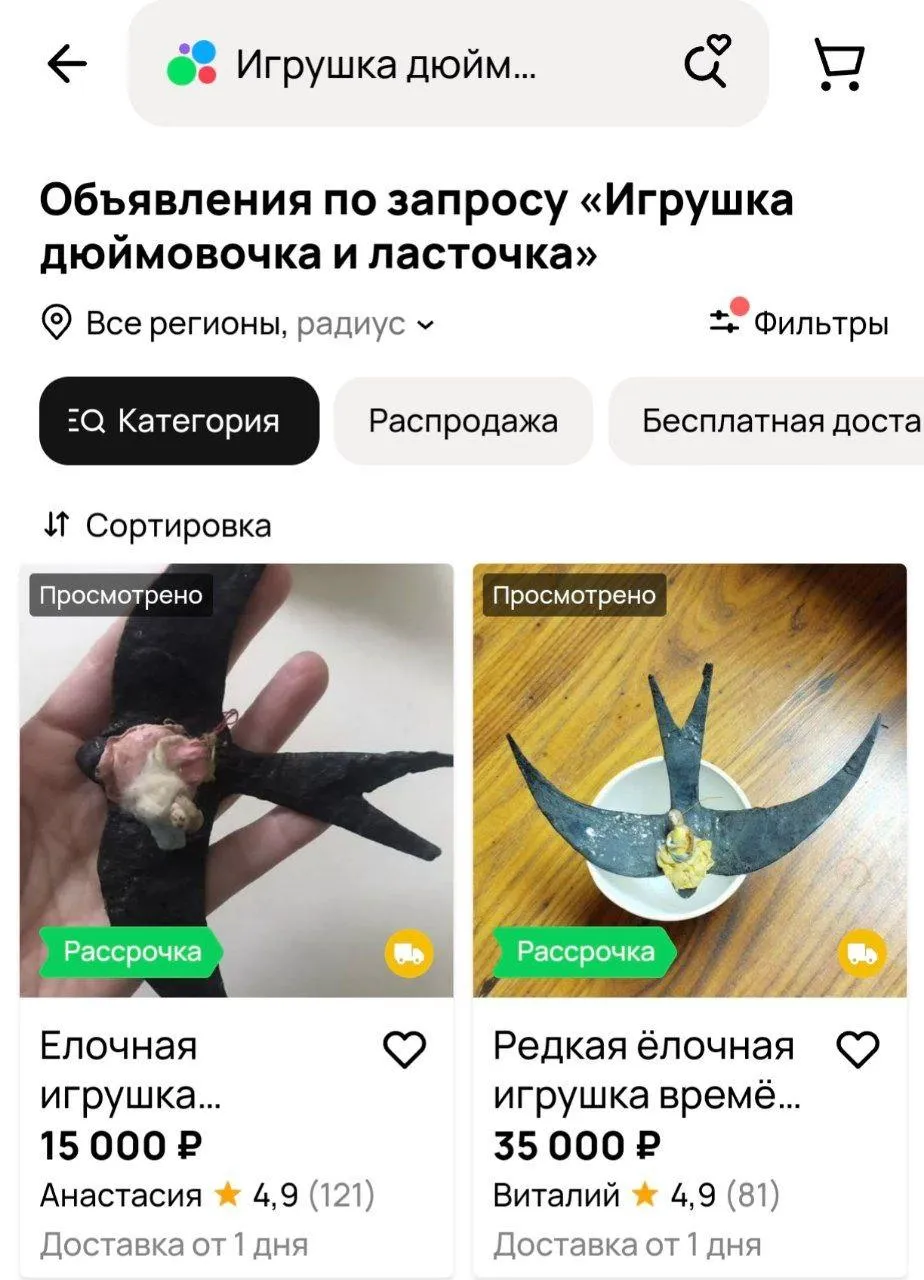
Task: Apply the «Распродажа» filter chip
Action: pyautogui.click(x=463, y=421)
